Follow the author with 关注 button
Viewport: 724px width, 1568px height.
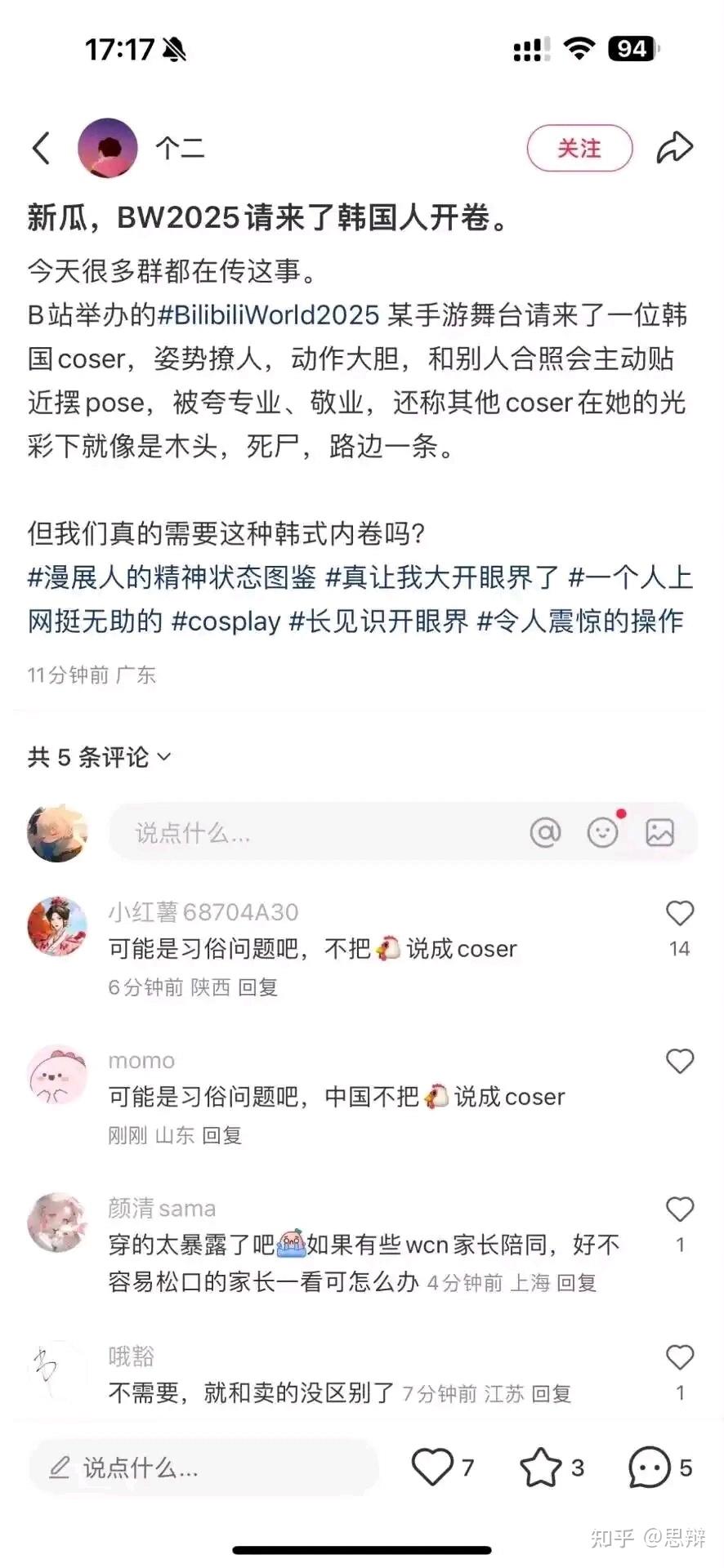click(x=579, y=149)
